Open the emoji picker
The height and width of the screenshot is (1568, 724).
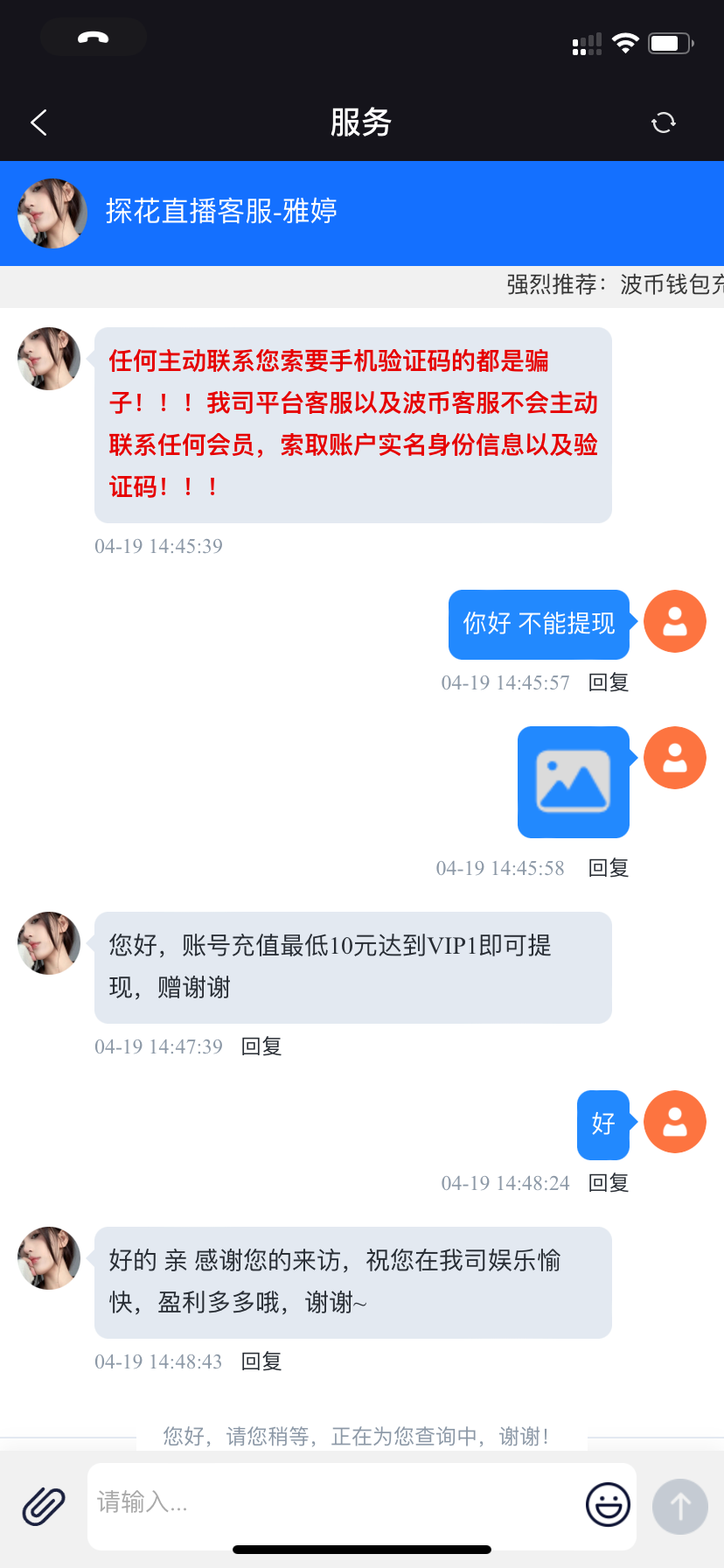[x=608, y=1505]
